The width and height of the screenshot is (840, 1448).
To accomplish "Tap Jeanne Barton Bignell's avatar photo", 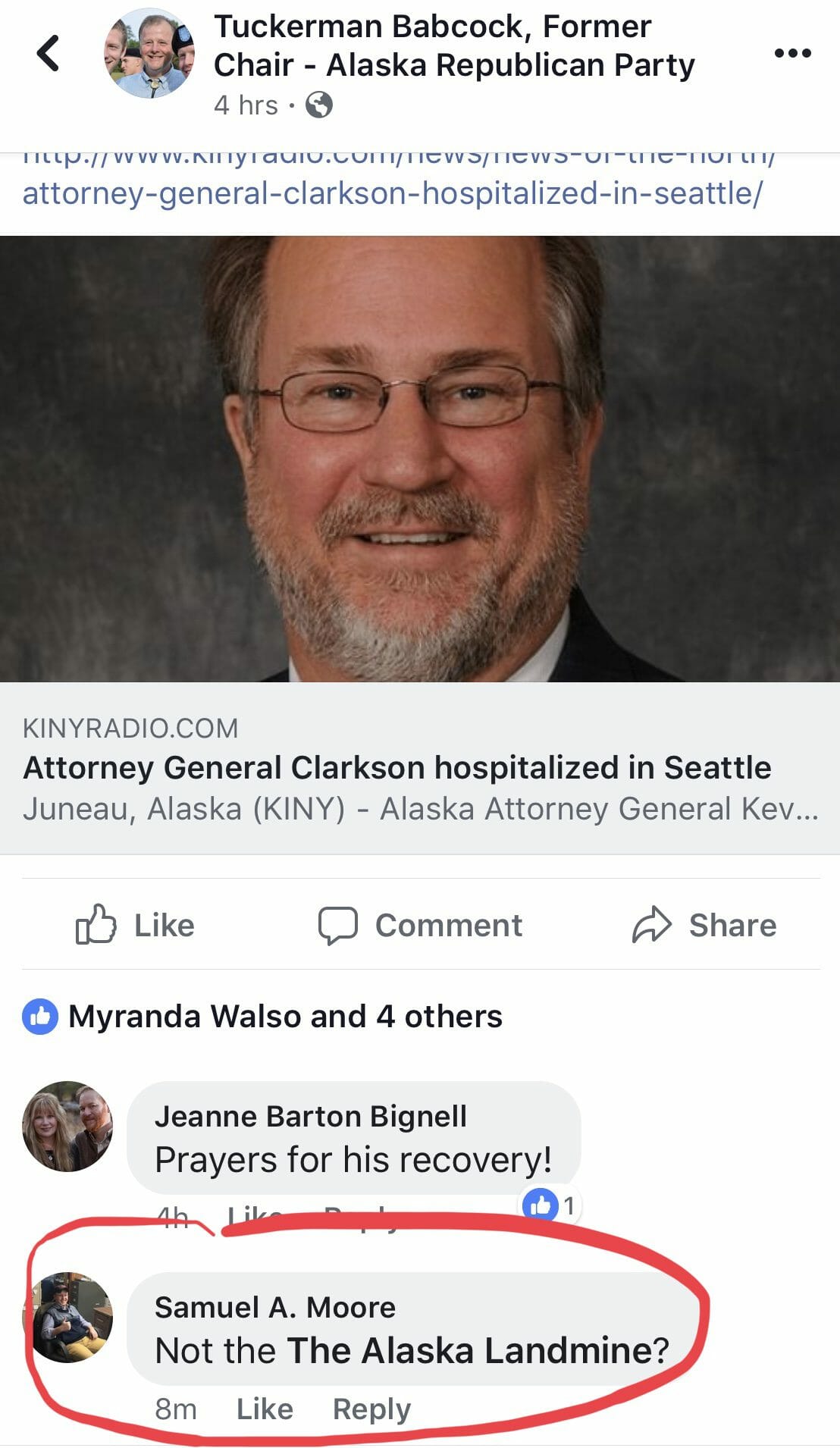I will coord(67,1126).
